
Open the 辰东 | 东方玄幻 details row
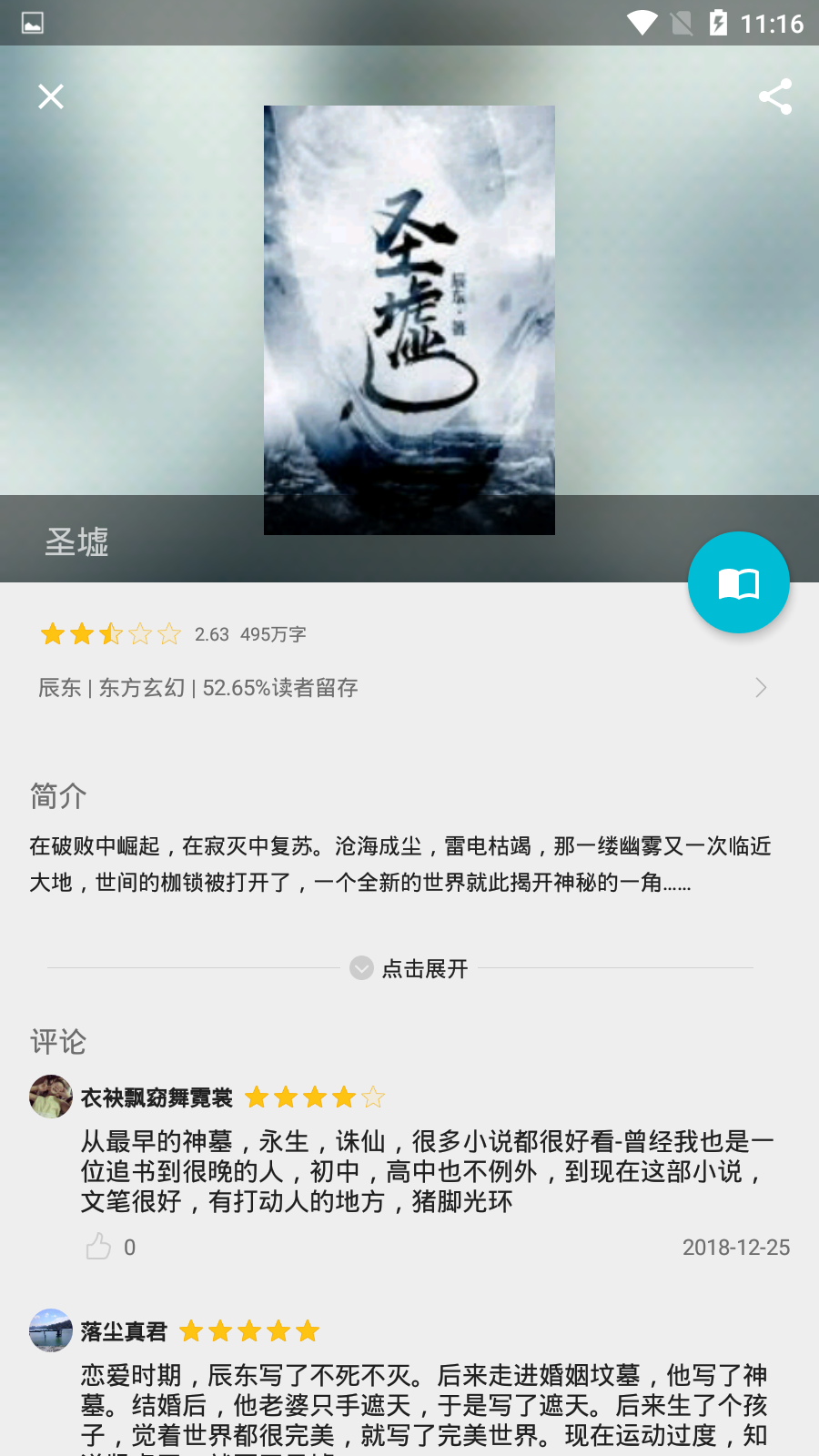click(x=402, y=688)
